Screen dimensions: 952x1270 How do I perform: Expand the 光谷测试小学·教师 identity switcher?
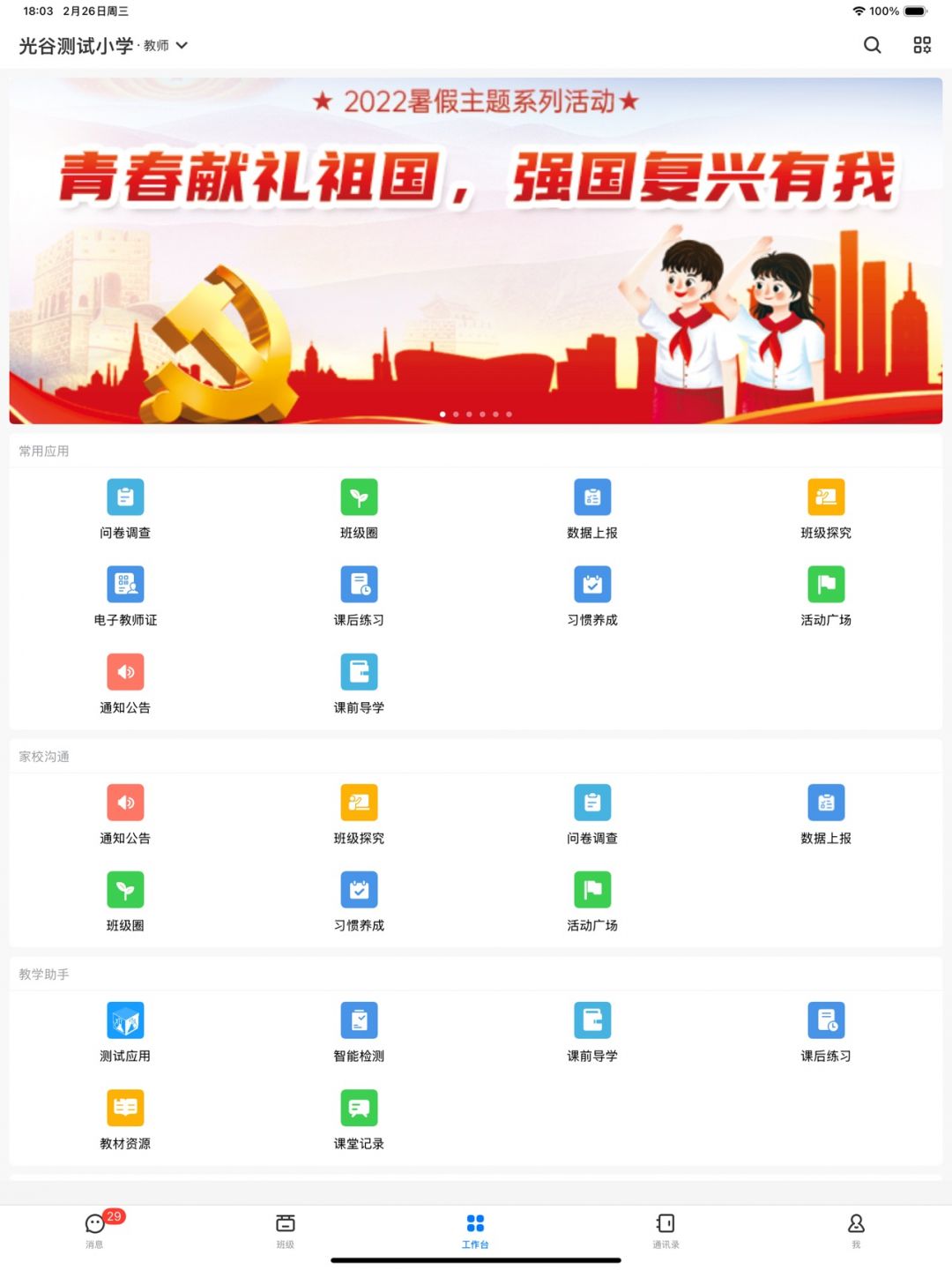pos(103,46)
